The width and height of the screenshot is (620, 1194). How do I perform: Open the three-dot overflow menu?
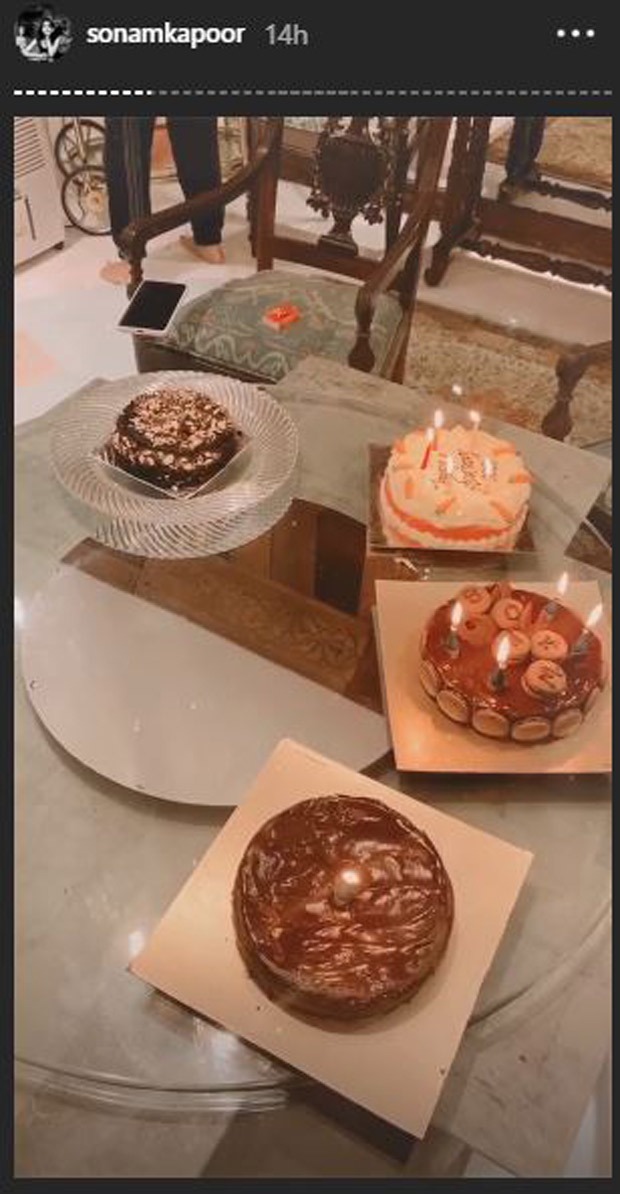[x=574, y=34]
